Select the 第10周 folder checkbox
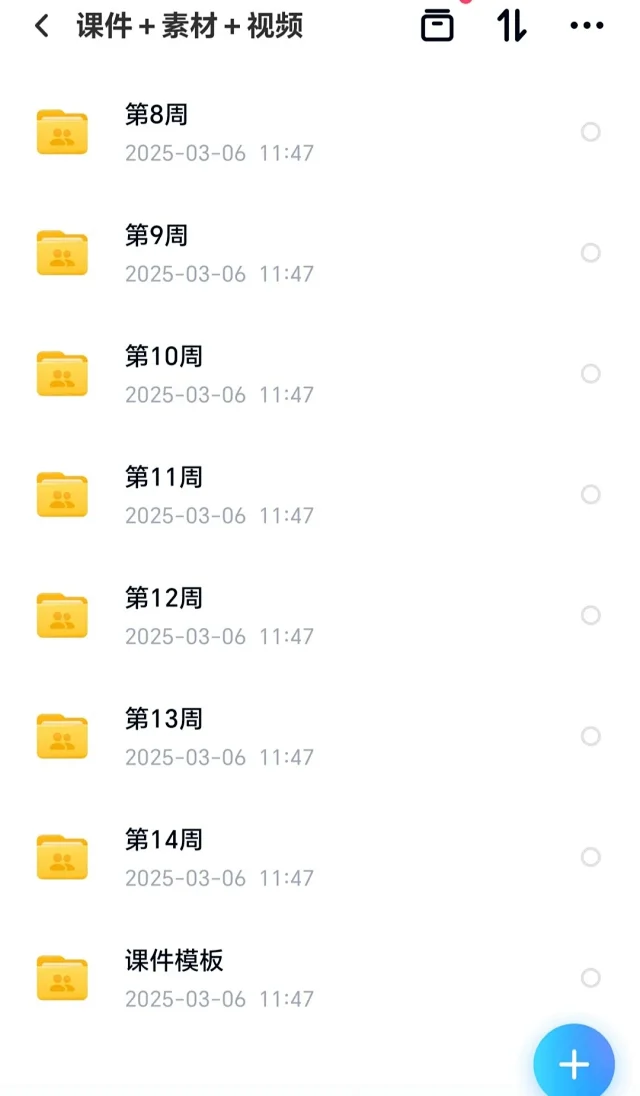Image resolution: width=640 pixels, height=1096 pixels. click(591, 374)
